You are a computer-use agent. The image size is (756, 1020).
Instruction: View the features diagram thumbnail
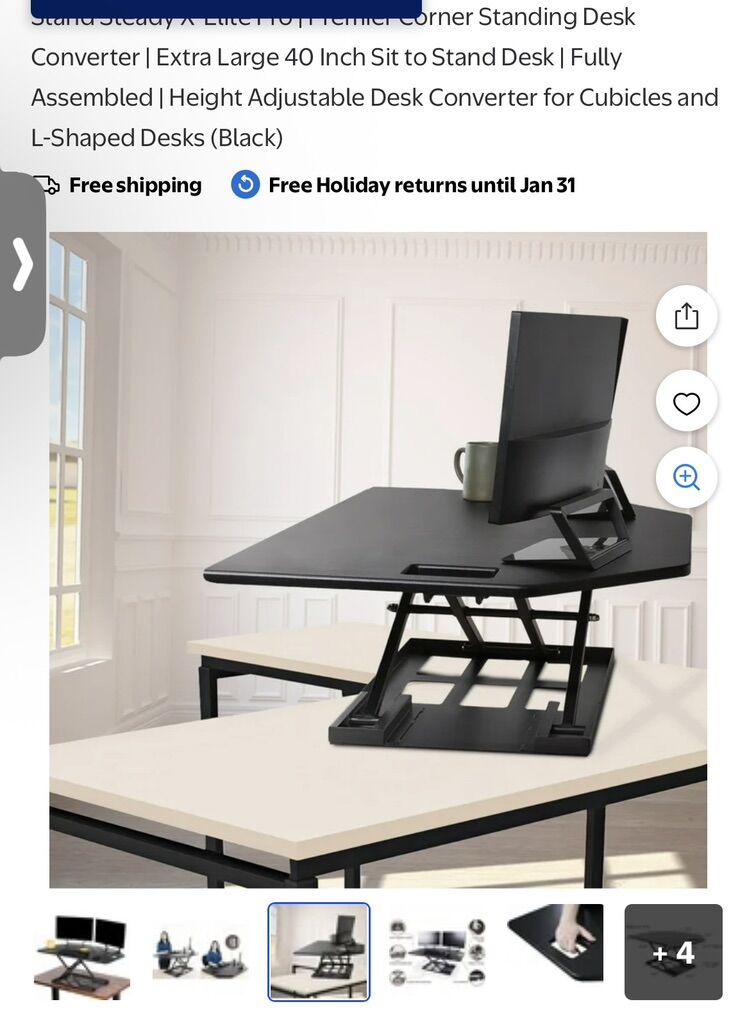(x=437, y=952)
